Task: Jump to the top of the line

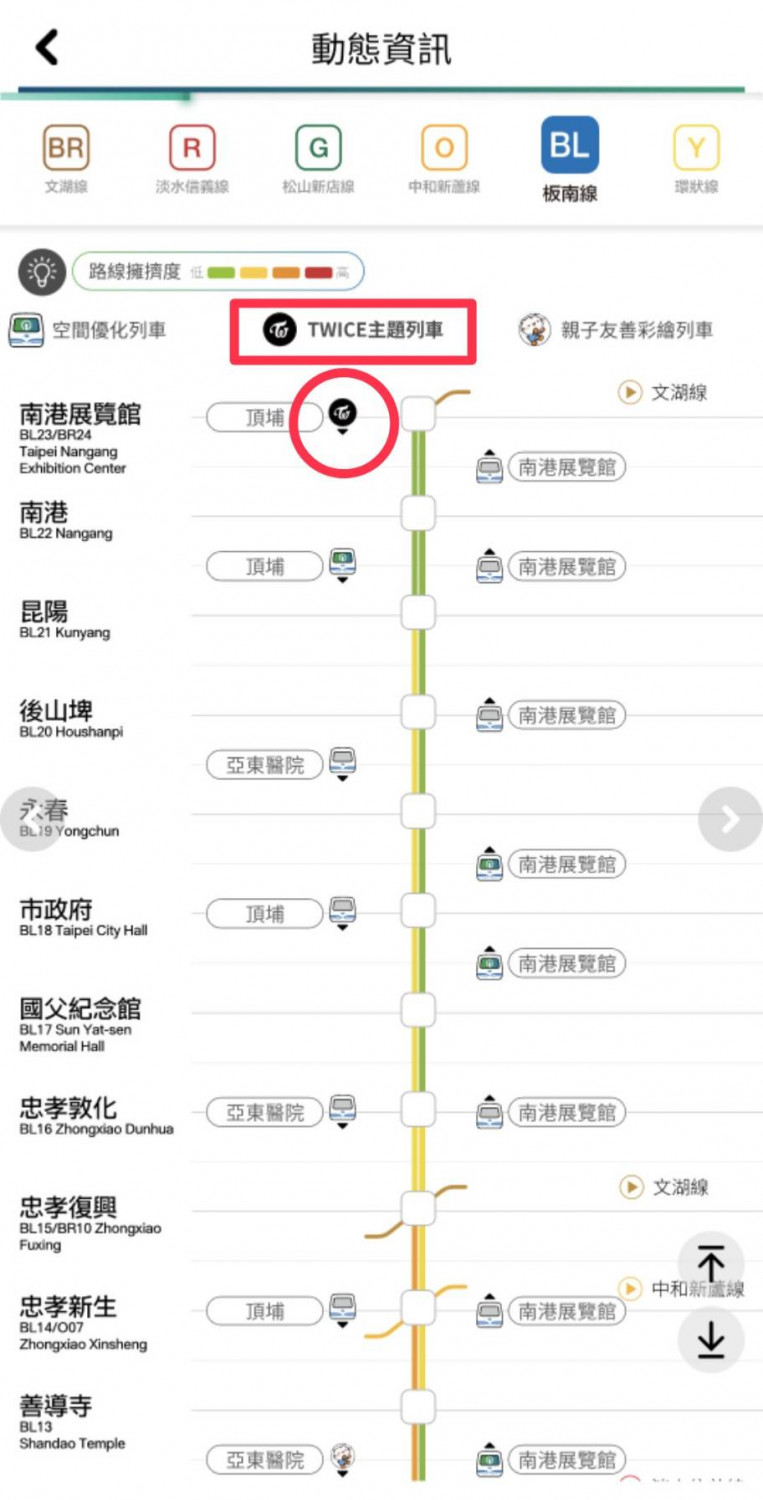Action: 711,1264
